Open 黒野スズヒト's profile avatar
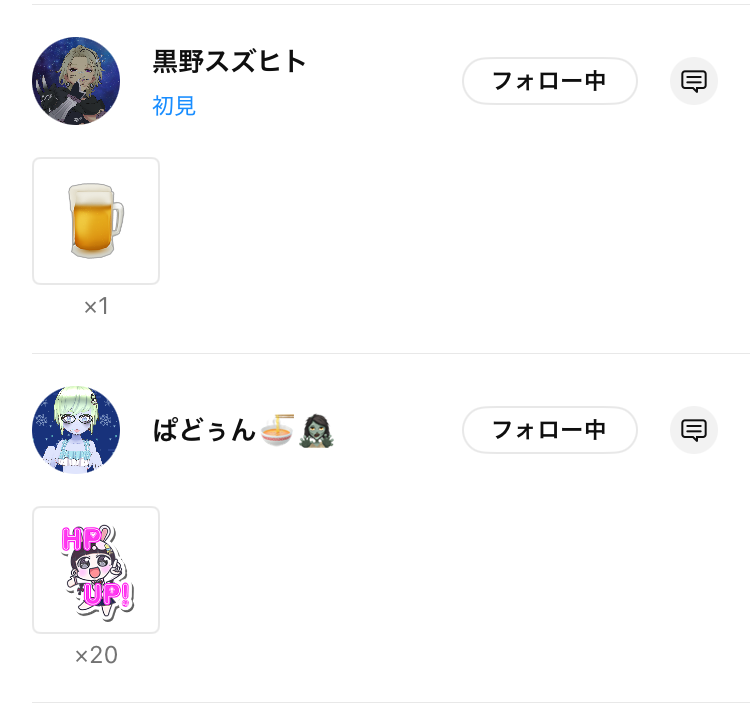Viewport: 750px width, 709px height. (76, 81)
